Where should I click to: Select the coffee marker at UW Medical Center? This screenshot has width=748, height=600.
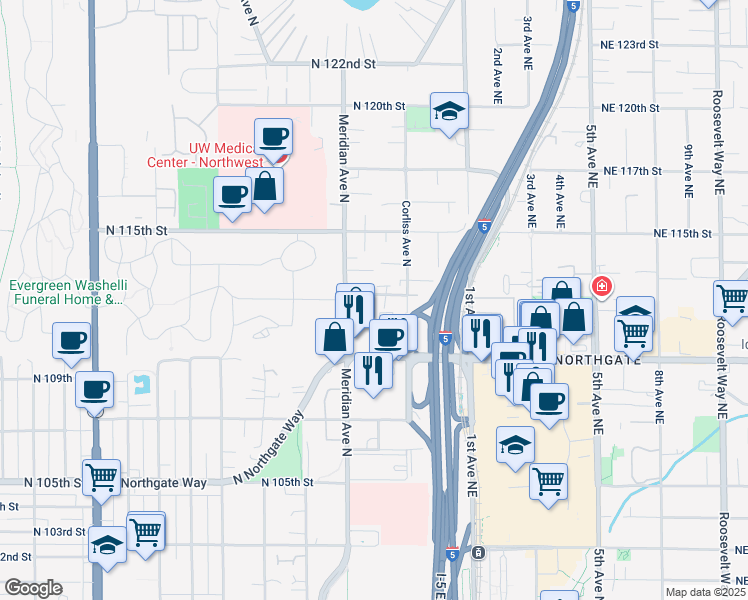[x=272, y=137]
